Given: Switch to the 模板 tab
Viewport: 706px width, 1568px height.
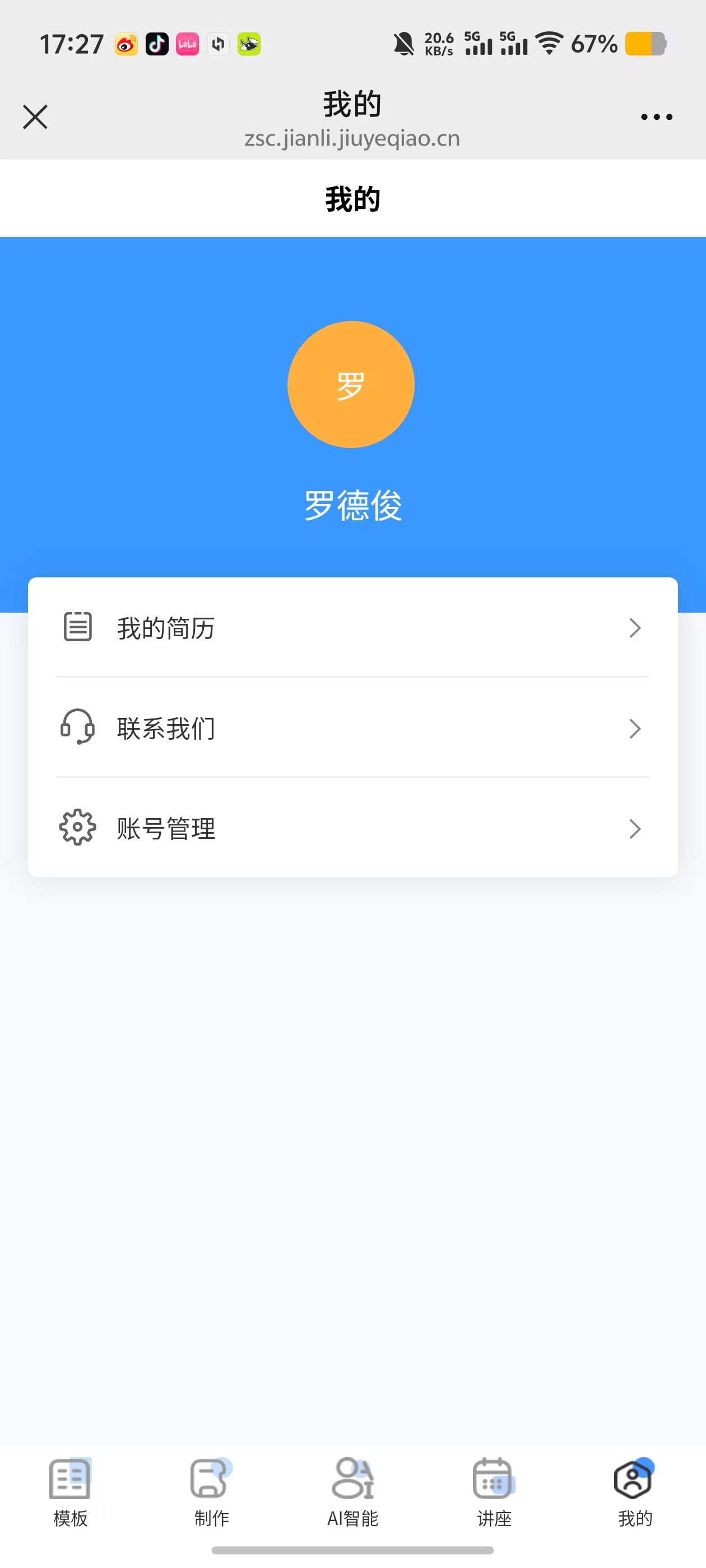Looking at the screenshot, I should click(x=71, y=1493).
